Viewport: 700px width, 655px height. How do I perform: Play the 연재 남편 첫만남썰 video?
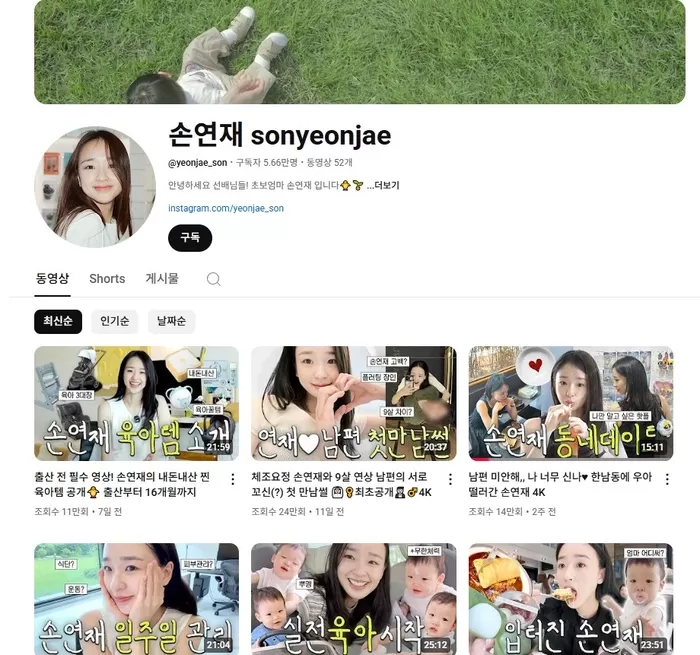pyautogui.click(x=353, y=403)
